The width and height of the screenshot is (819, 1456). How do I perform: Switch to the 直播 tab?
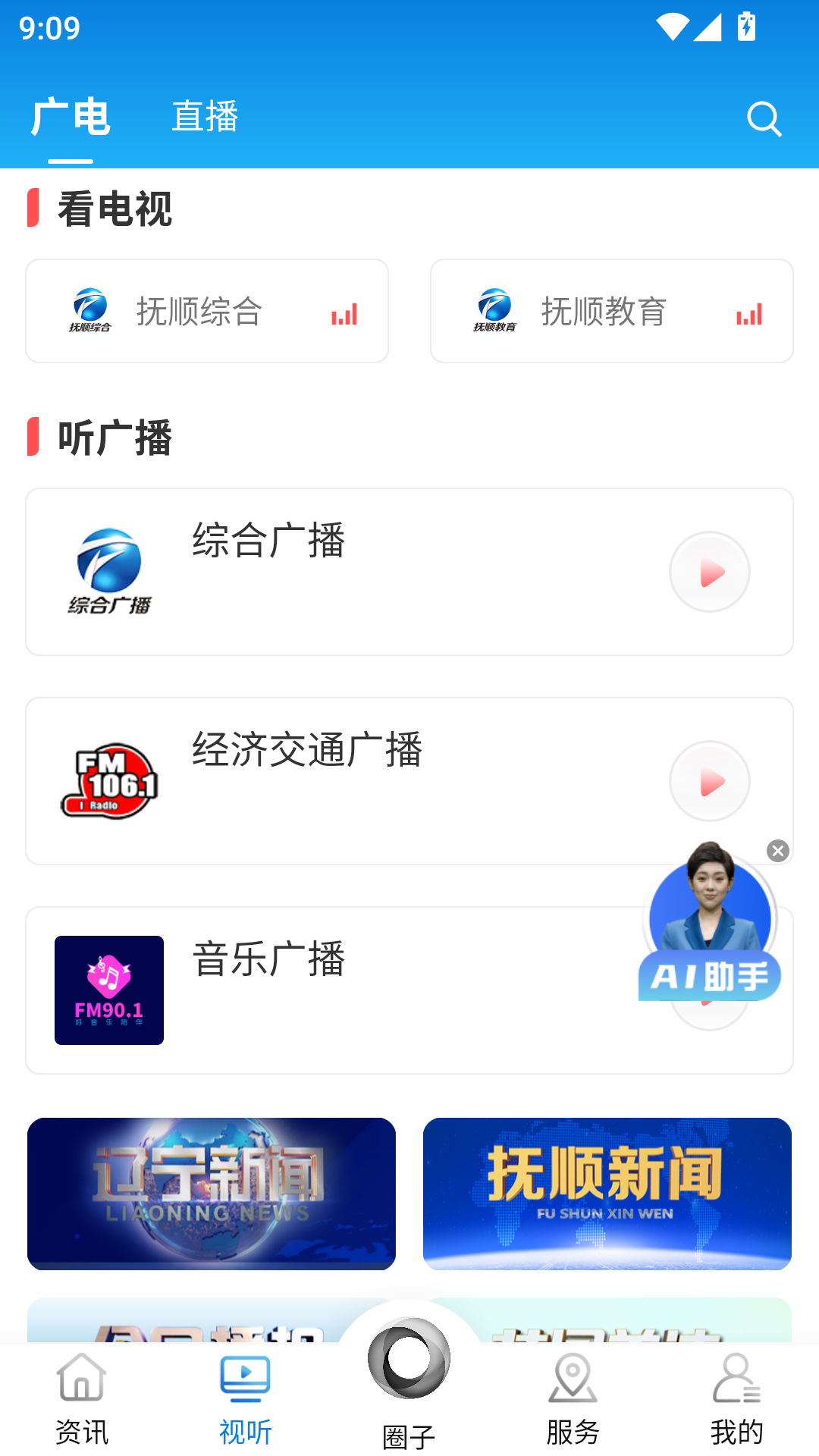click(x=204, y=115)
